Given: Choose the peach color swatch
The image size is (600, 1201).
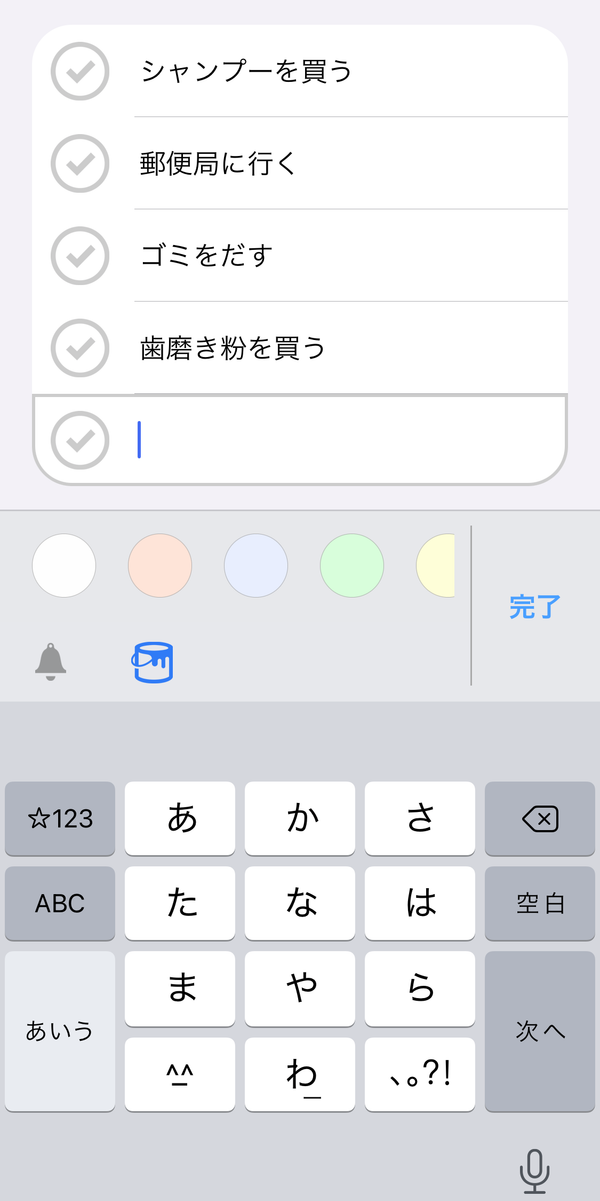Looking at the screenshot, I should coord(160,565).
